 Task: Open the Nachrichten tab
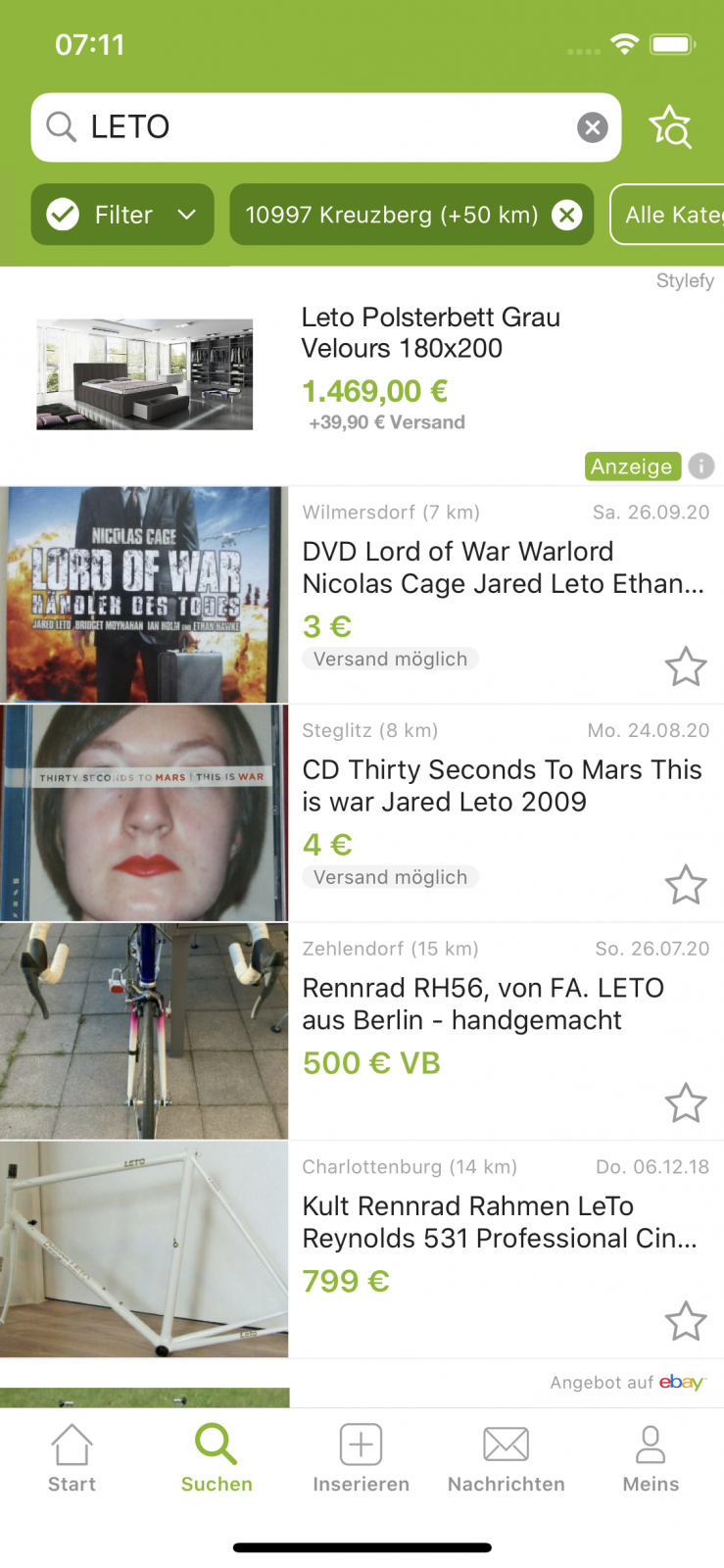(x=506, y=1458)
